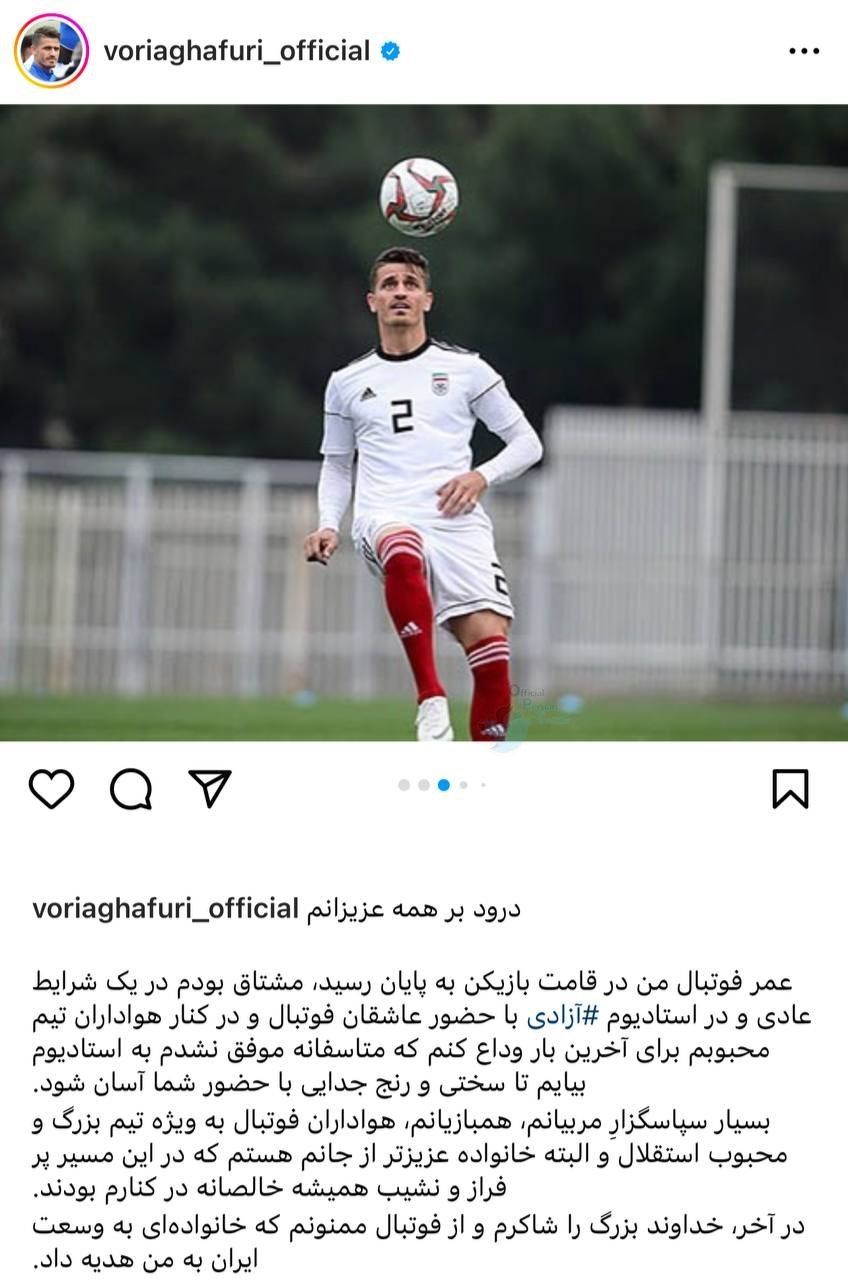
Task: Open the post's three-dot overflow menu
Action: [x=804, y=51]
